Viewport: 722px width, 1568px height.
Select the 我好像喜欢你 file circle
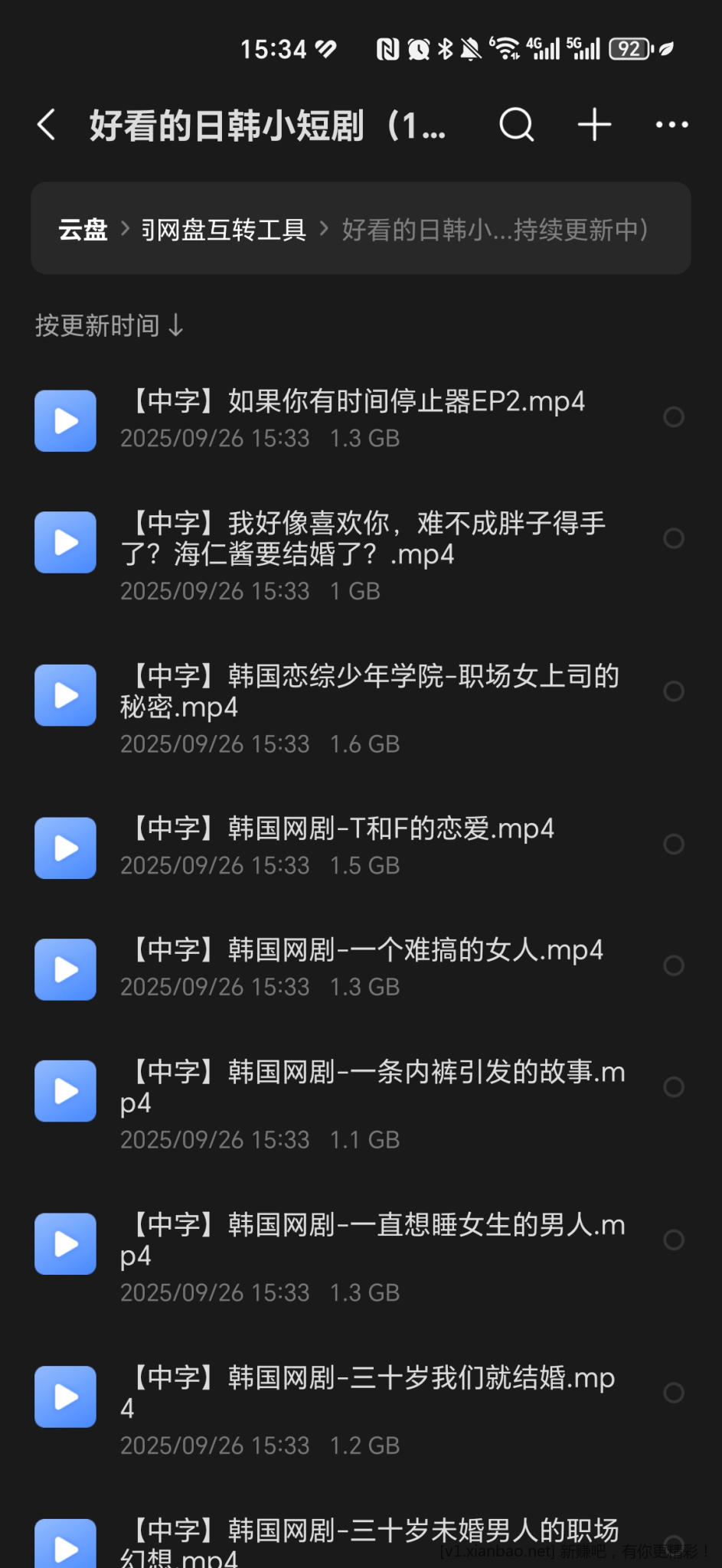[673, 539]
